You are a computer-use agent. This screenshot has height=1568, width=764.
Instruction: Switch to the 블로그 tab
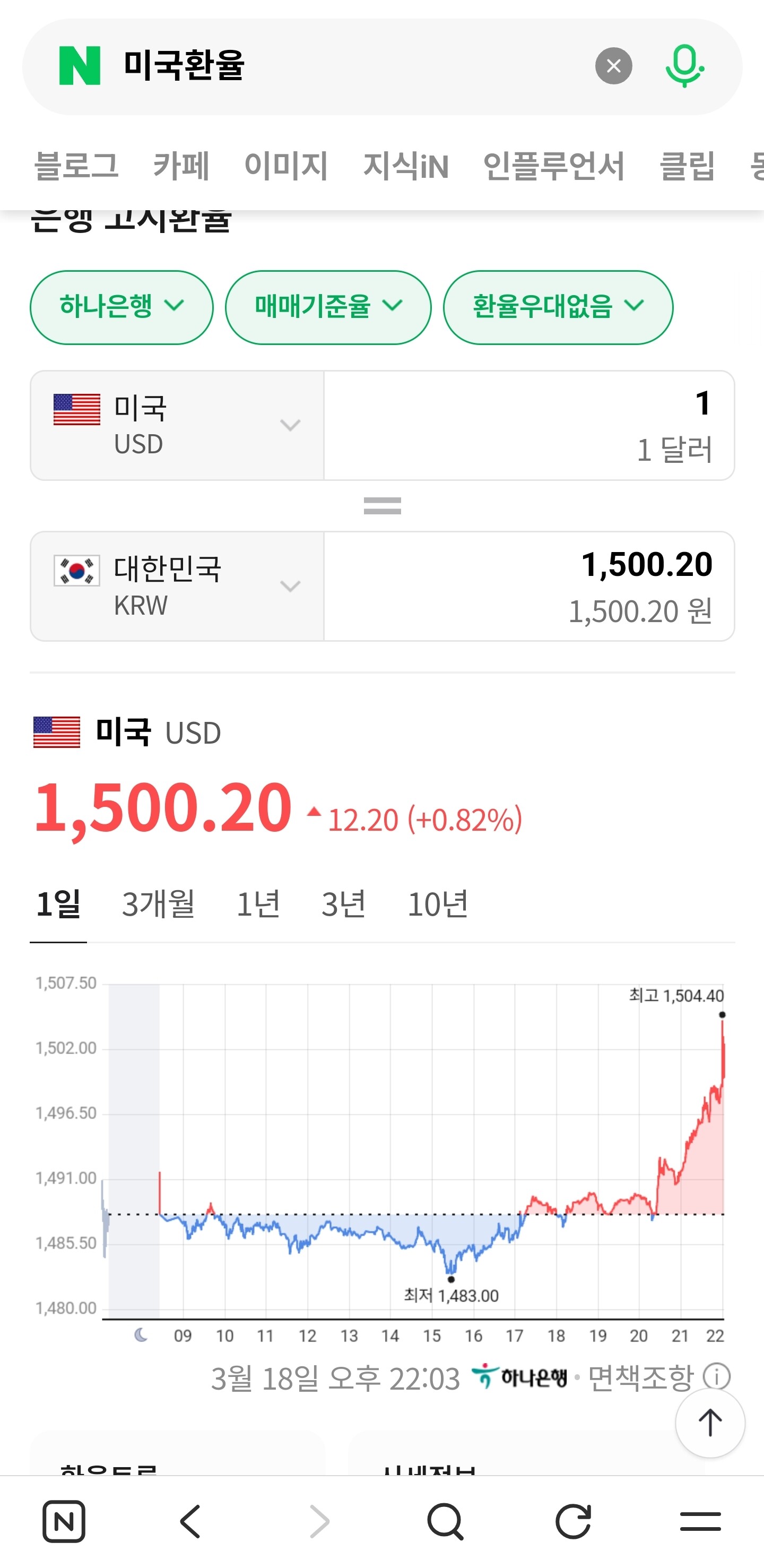[x=76, y=166]
